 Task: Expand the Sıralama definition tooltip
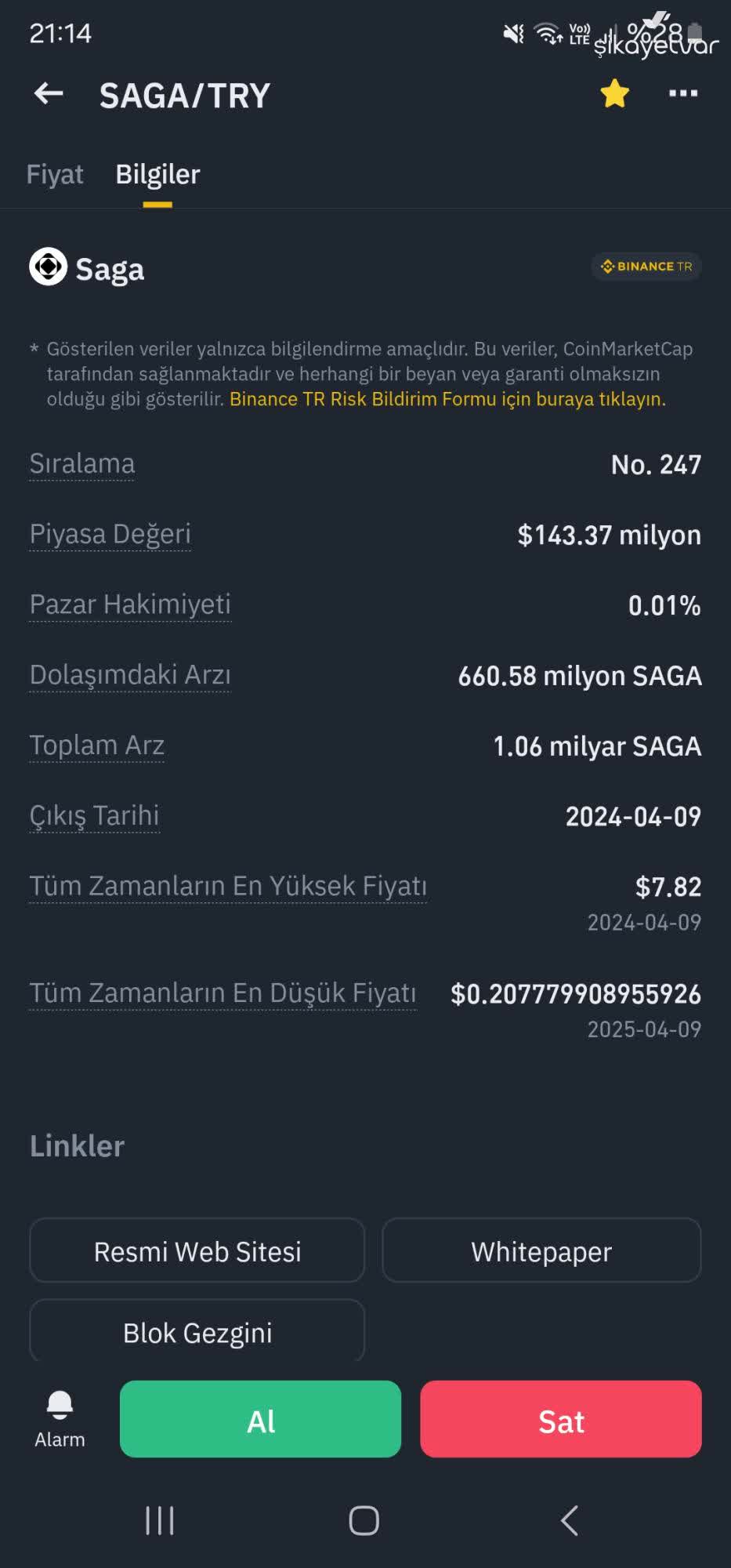coord(81,463)
